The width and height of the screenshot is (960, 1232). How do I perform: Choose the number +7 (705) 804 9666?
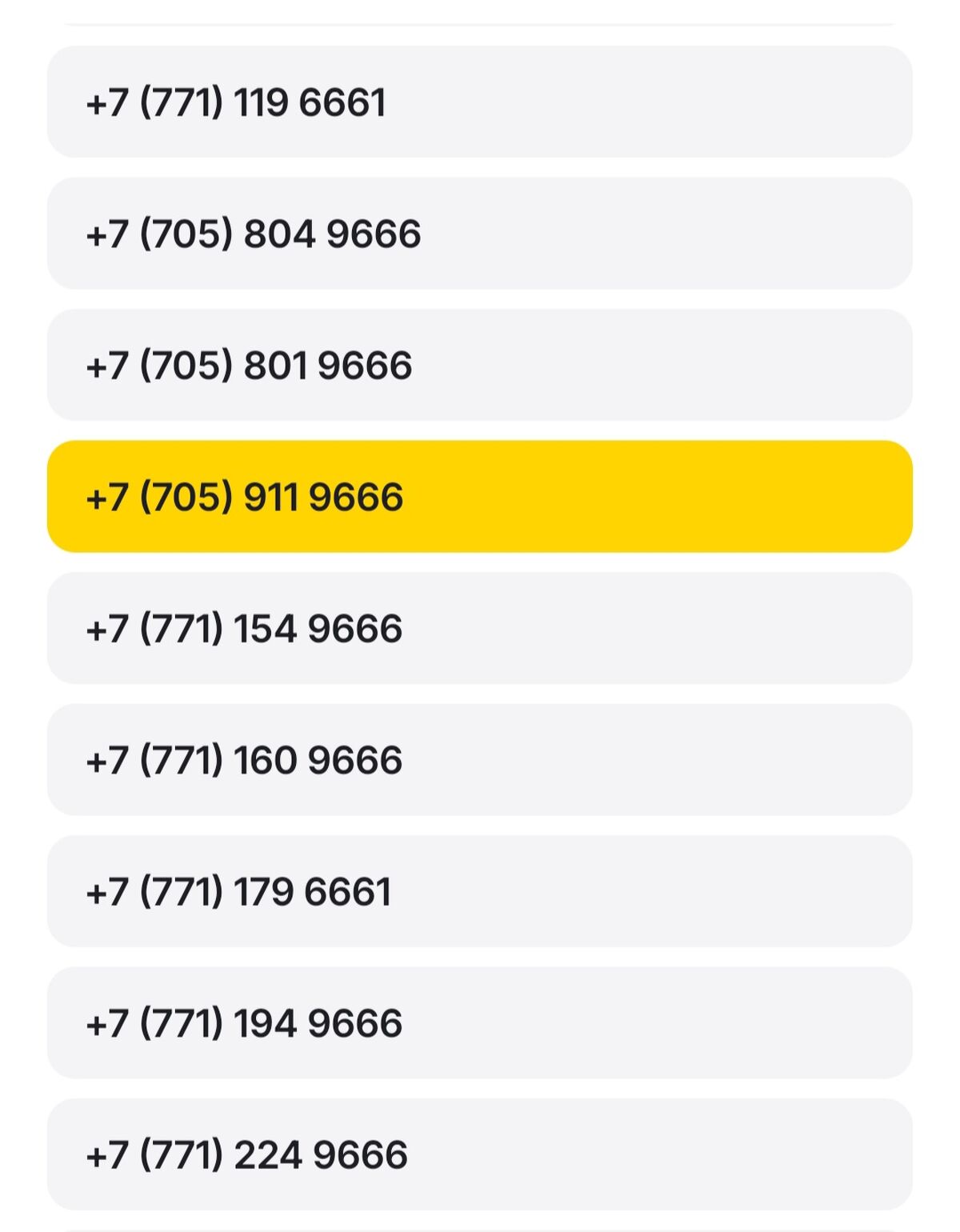pos(478,234)
